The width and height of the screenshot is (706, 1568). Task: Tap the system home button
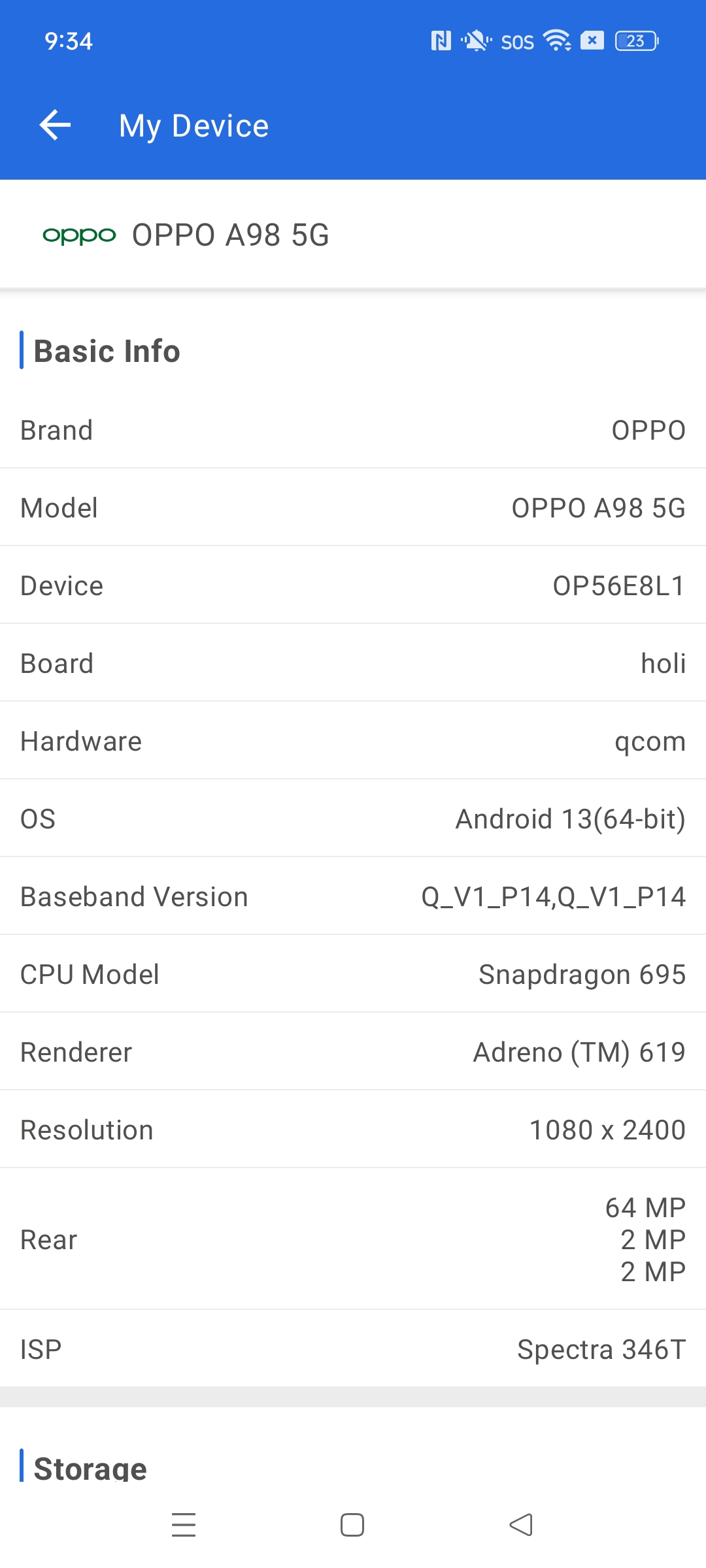[352, 1524]
